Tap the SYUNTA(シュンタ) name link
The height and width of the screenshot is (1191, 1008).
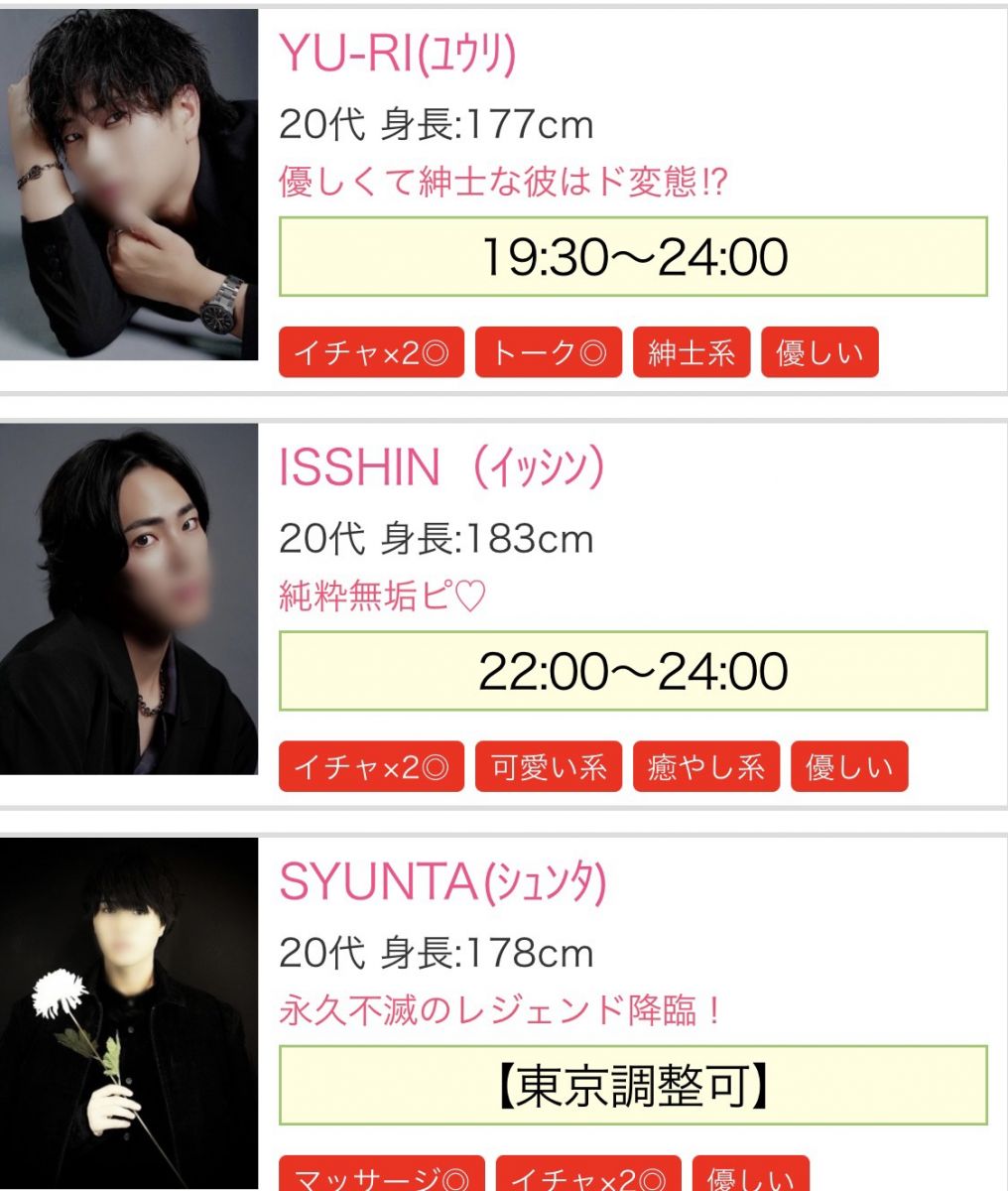point(442,881)
